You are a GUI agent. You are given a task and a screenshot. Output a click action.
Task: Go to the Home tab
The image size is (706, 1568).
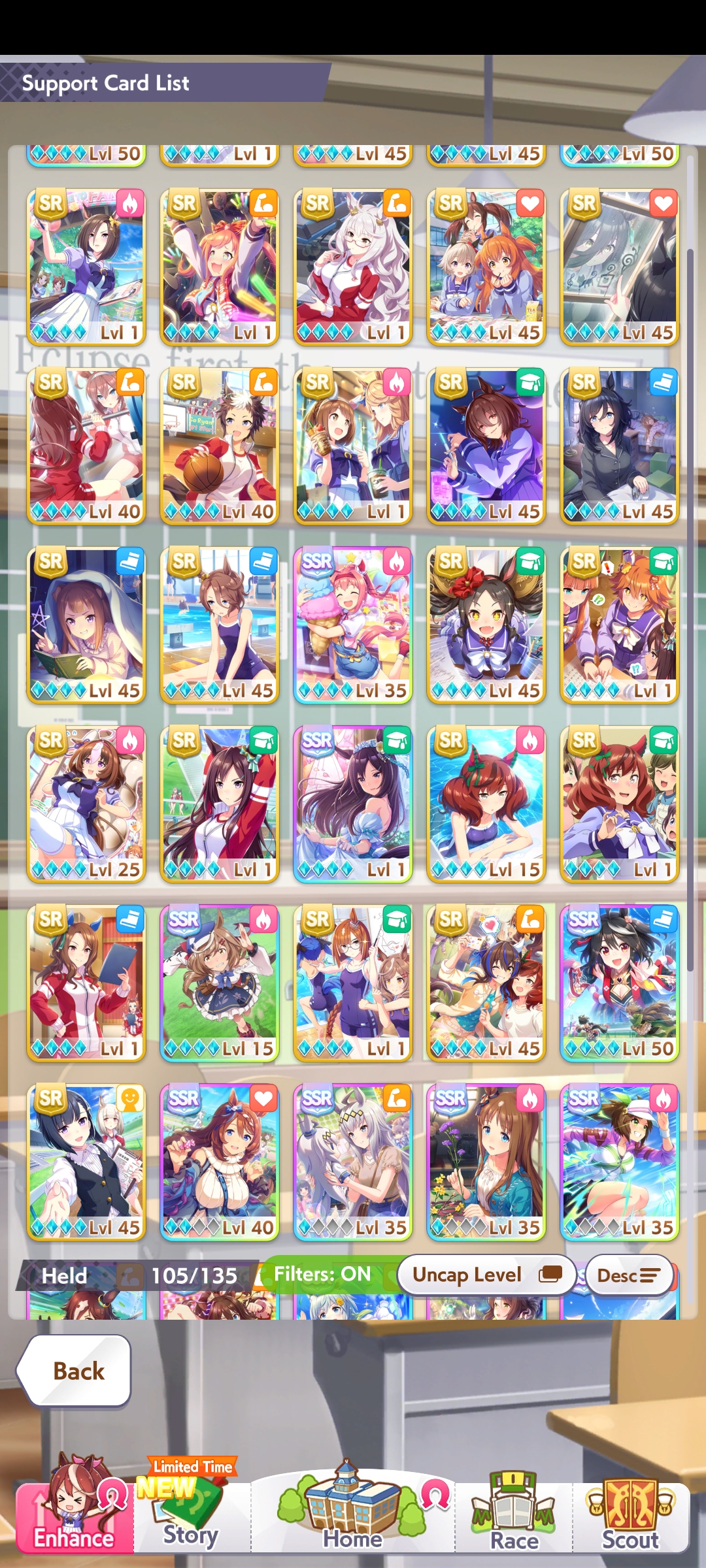pos(352,1516)
